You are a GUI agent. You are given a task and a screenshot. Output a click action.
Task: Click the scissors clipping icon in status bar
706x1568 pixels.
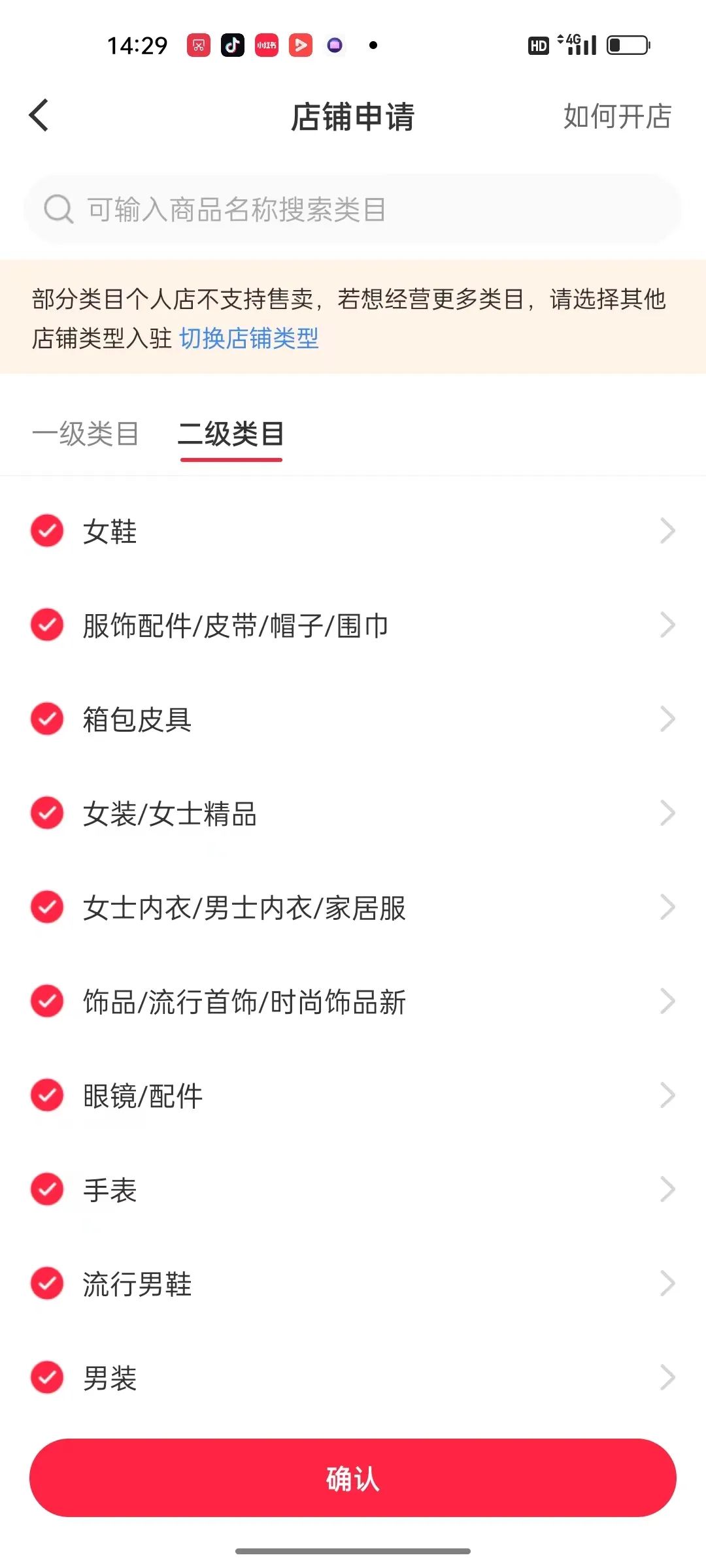click(199, 45)
